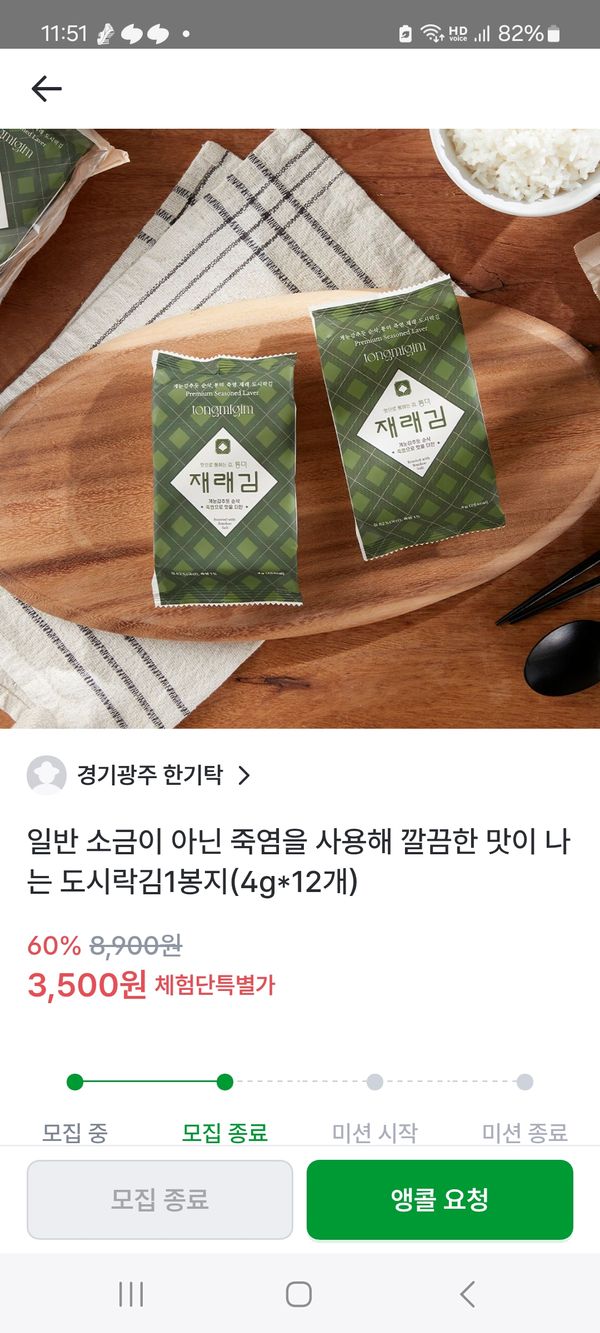View the 재래김 product image
This screenshot has width=600, height=1333.
point(300,430)
